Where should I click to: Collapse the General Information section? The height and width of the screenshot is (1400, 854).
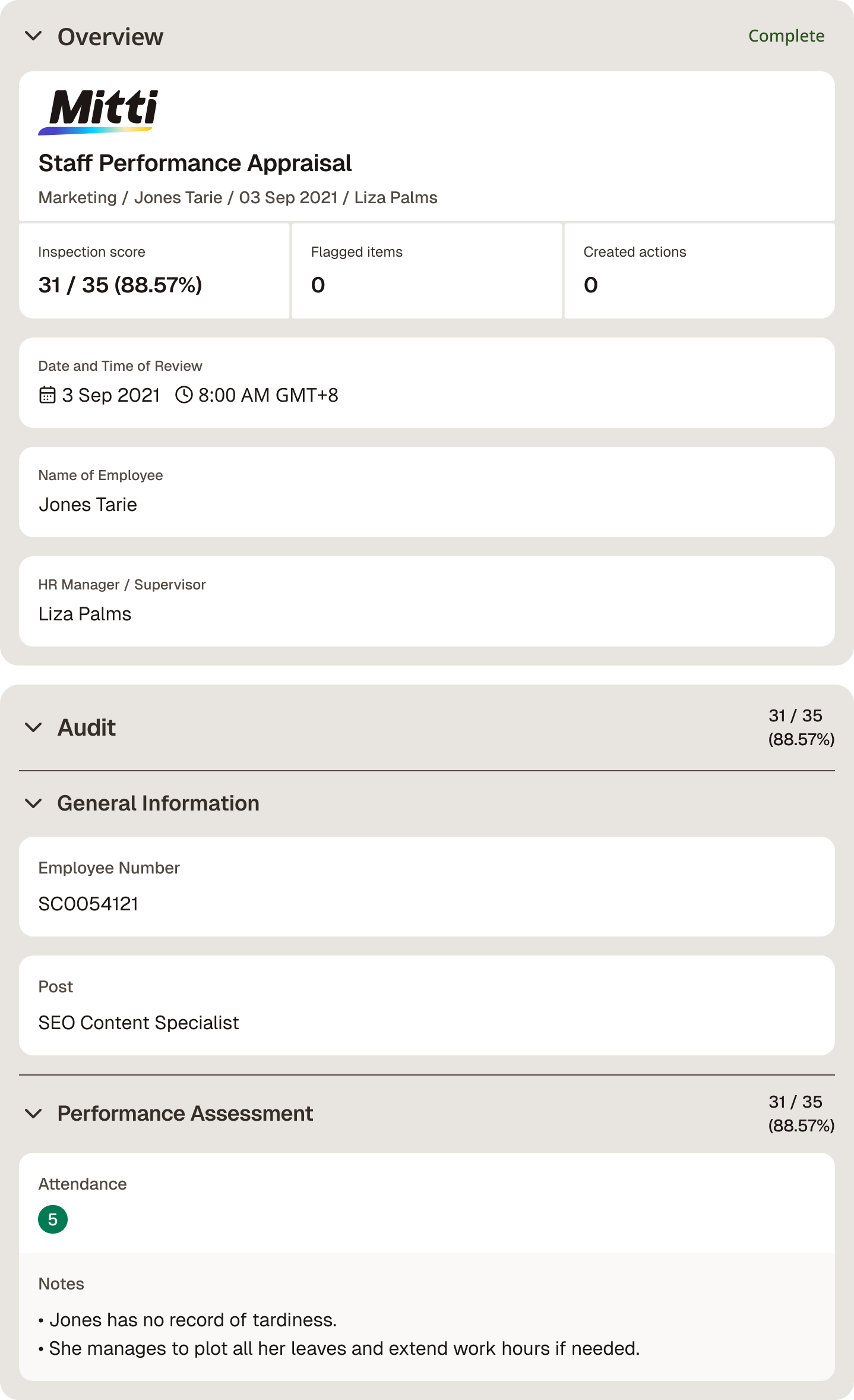click(34, 803)
